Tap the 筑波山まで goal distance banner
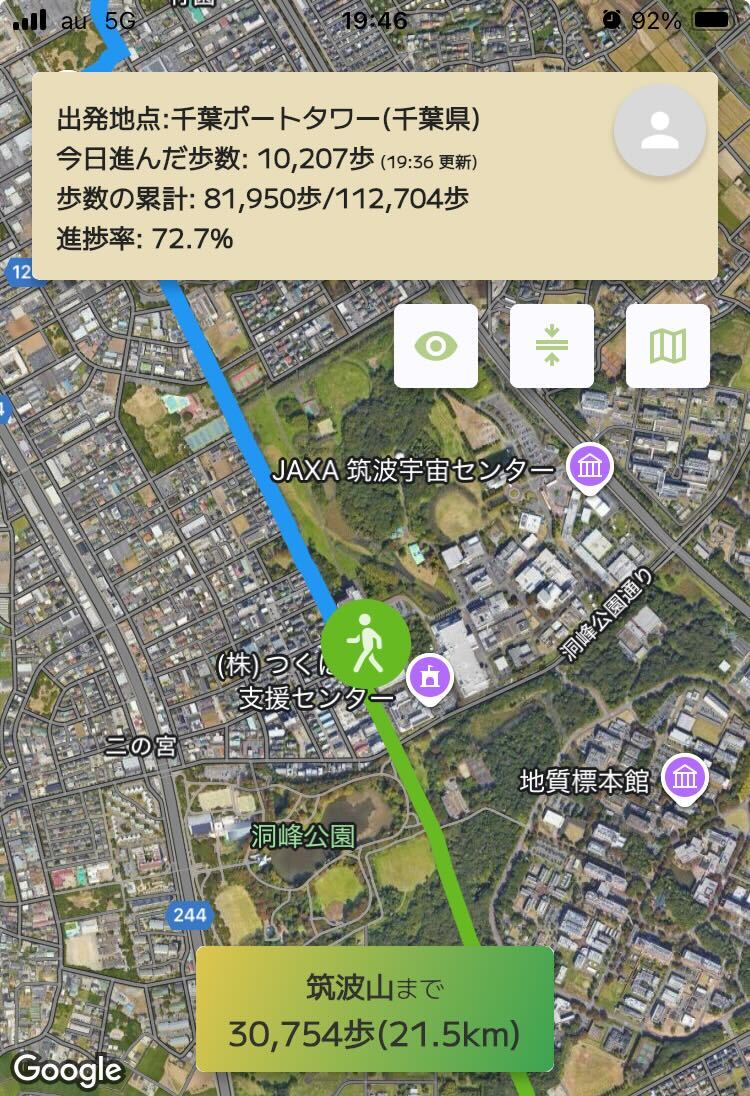 tap(375, 1009)
